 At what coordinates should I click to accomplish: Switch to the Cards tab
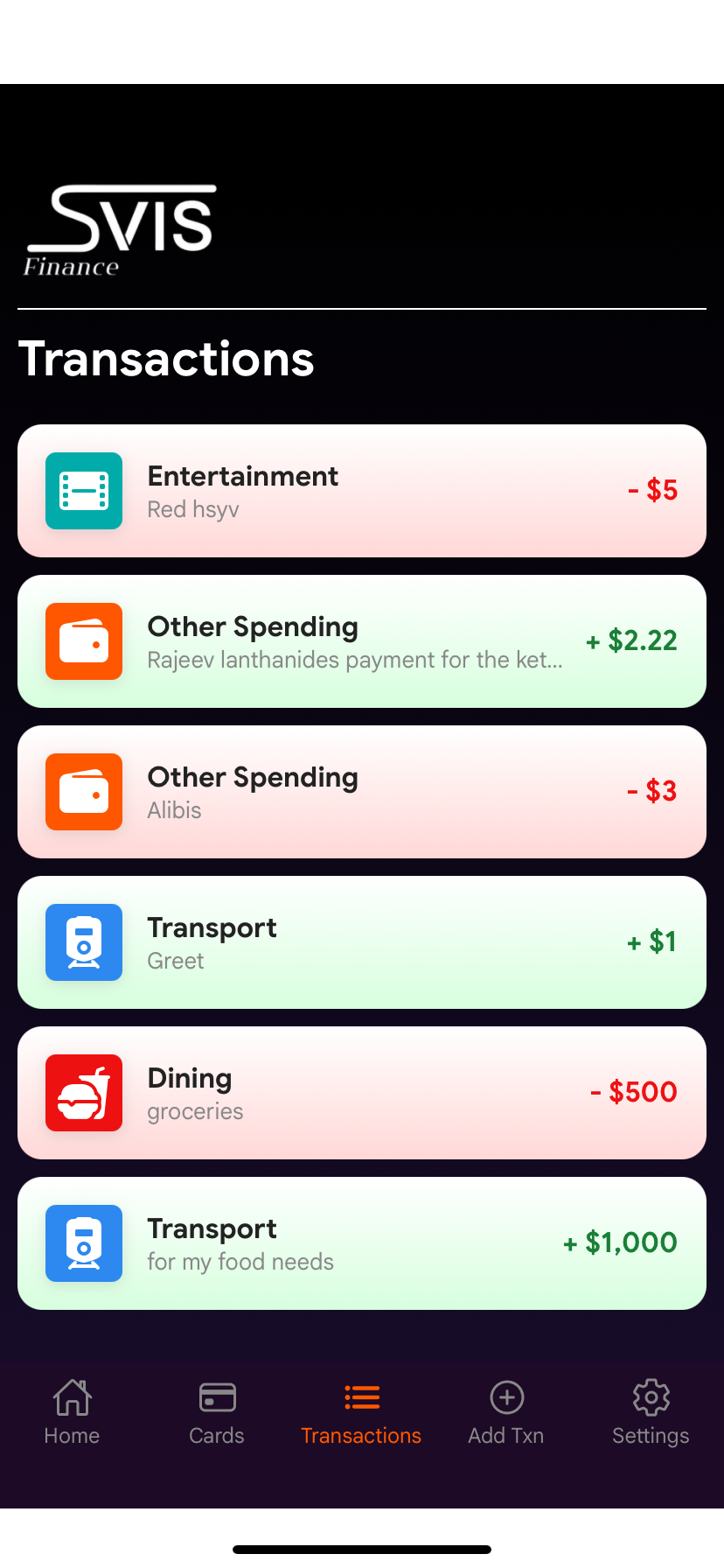pos(217,1412)
